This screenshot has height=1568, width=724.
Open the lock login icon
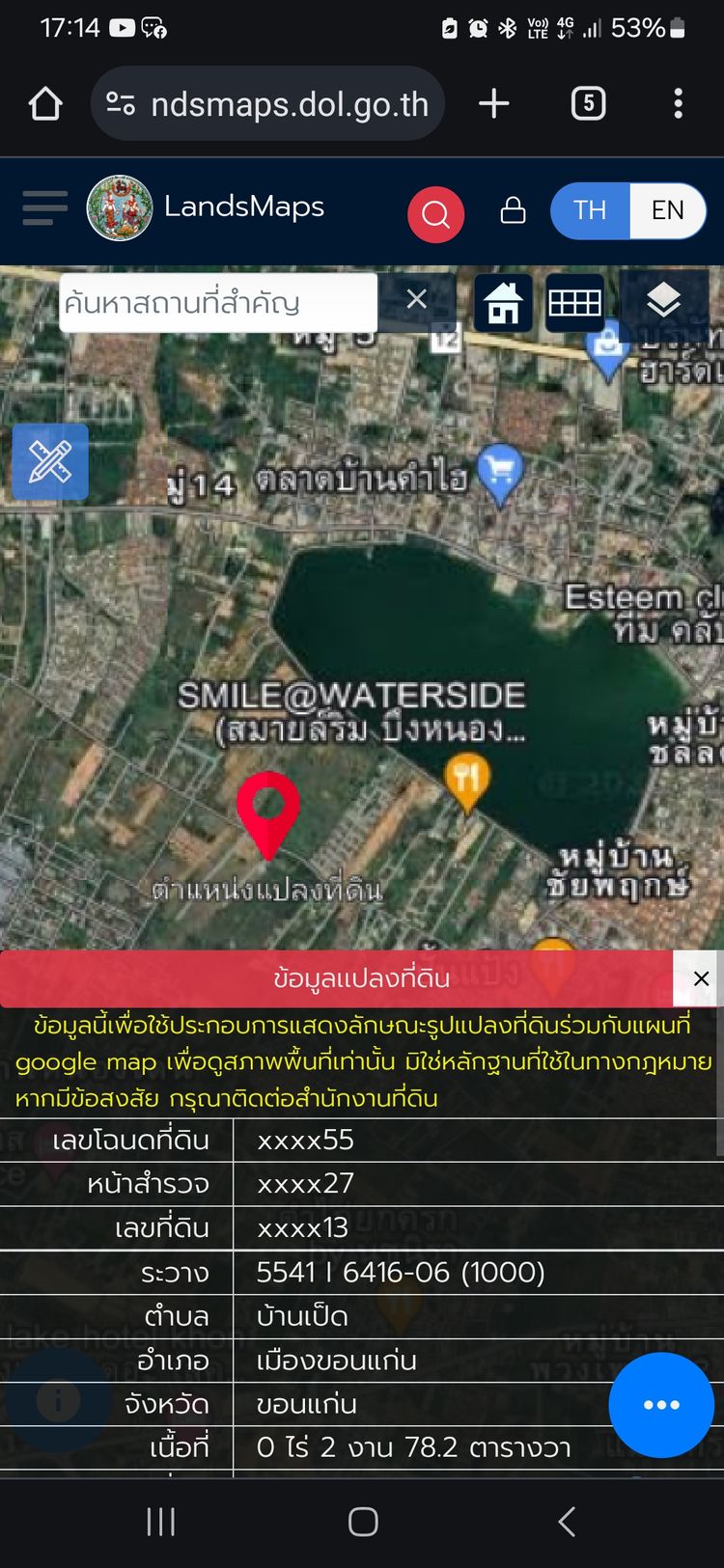pos(513,210)
